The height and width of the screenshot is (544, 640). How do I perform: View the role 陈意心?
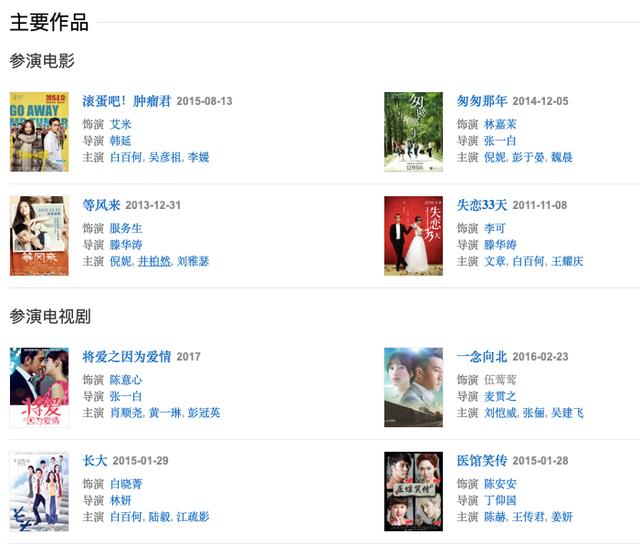(x=126, y=380)
